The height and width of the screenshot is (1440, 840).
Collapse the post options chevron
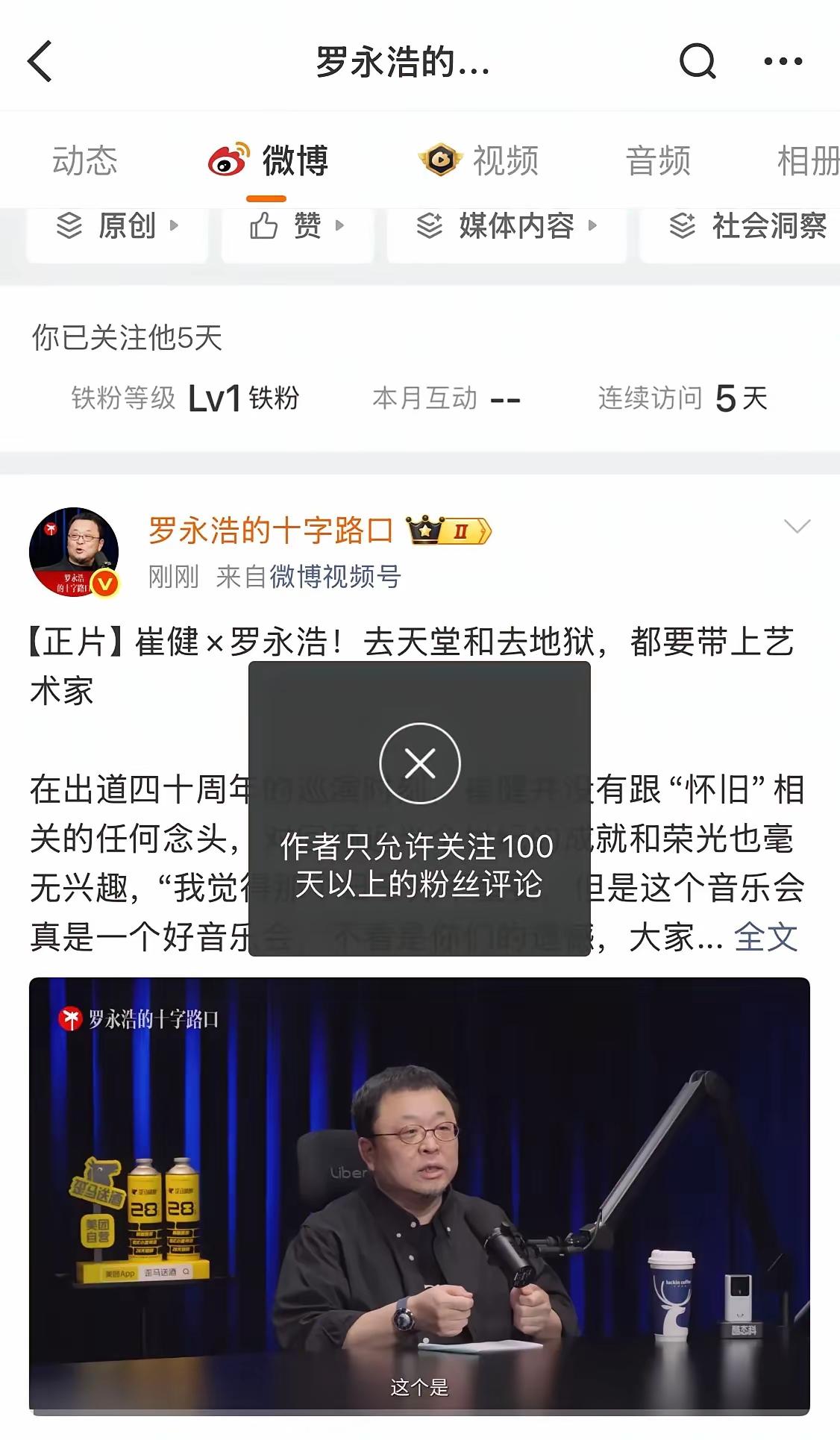[x=799, y=527]
